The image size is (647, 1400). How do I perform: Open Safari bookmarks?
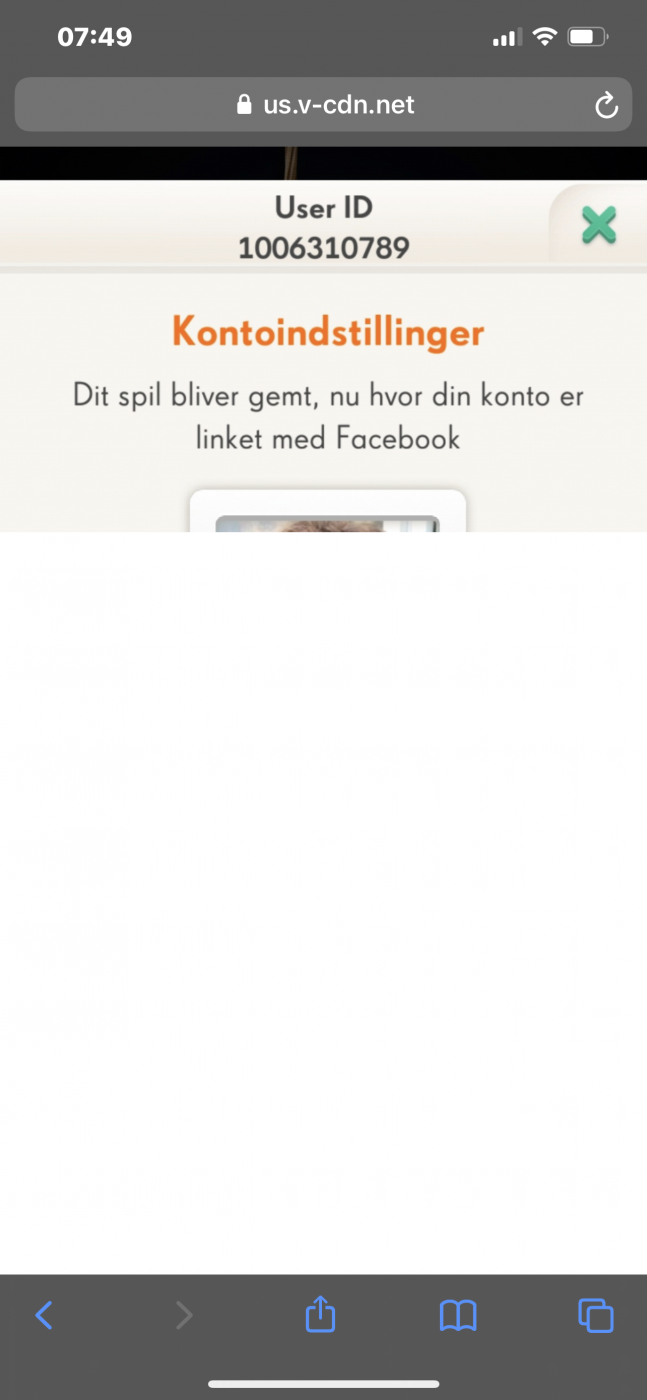pyautogui.click(x=458, y=1315)
